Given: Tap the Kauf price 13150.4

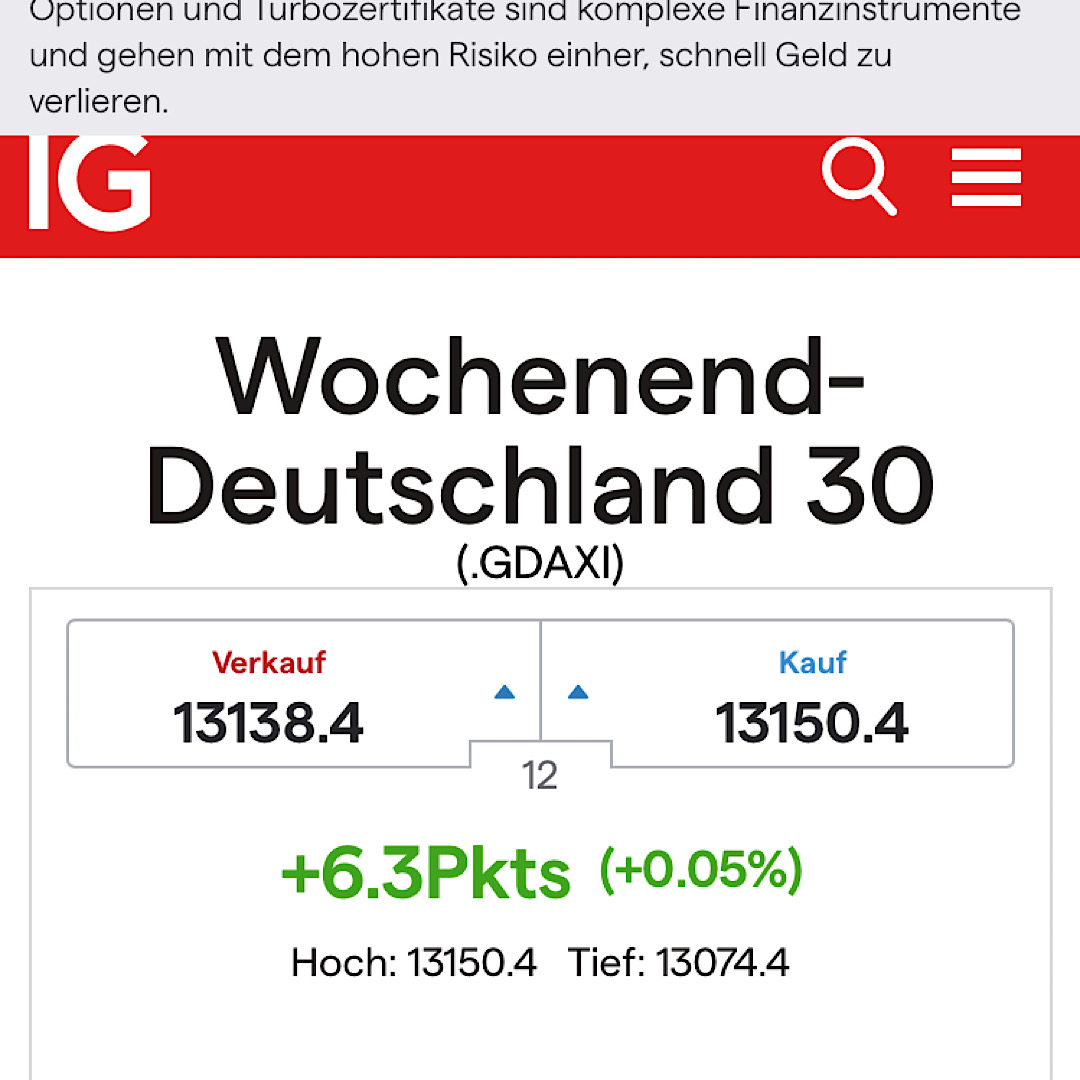Looking at the screenshot, I should click(x=811, y=721).
